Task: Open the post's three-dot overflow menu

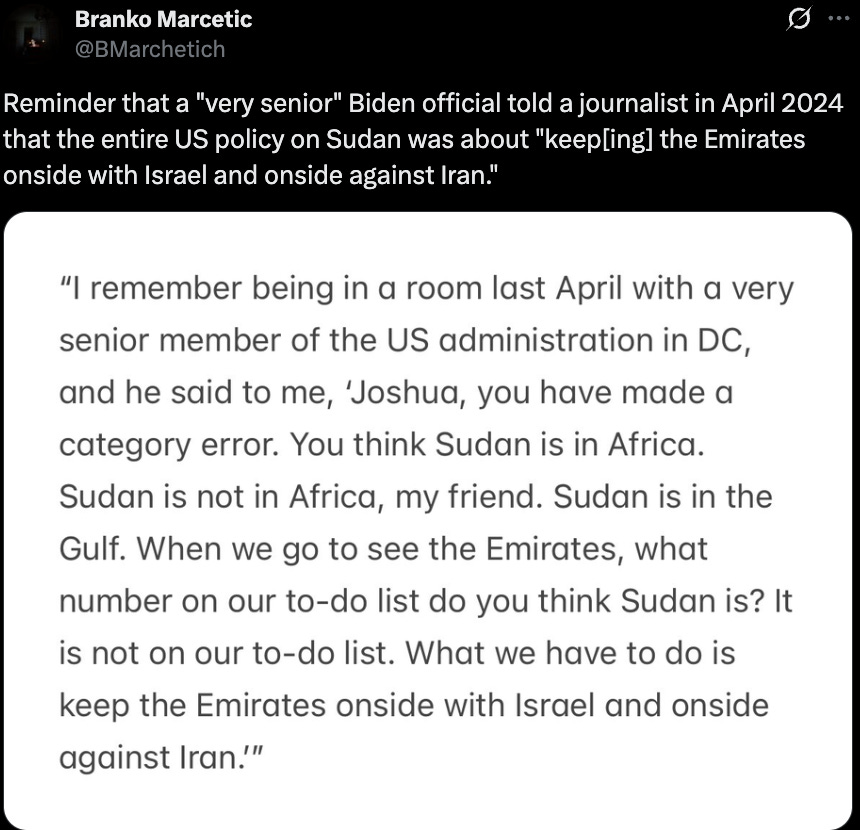Action: (839, 18)
